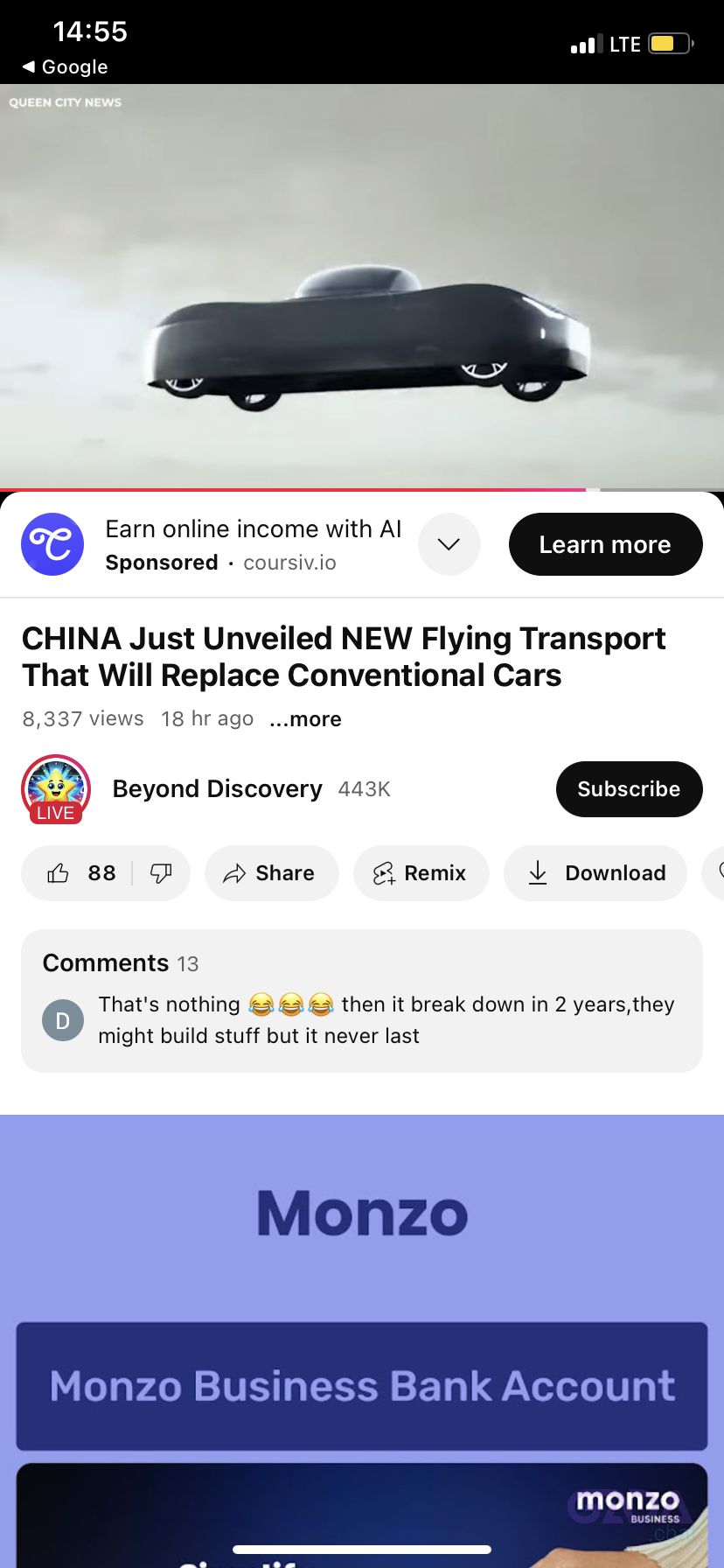Like the video
Viewport: 724px width, 1568px height.
pos(77,873)
